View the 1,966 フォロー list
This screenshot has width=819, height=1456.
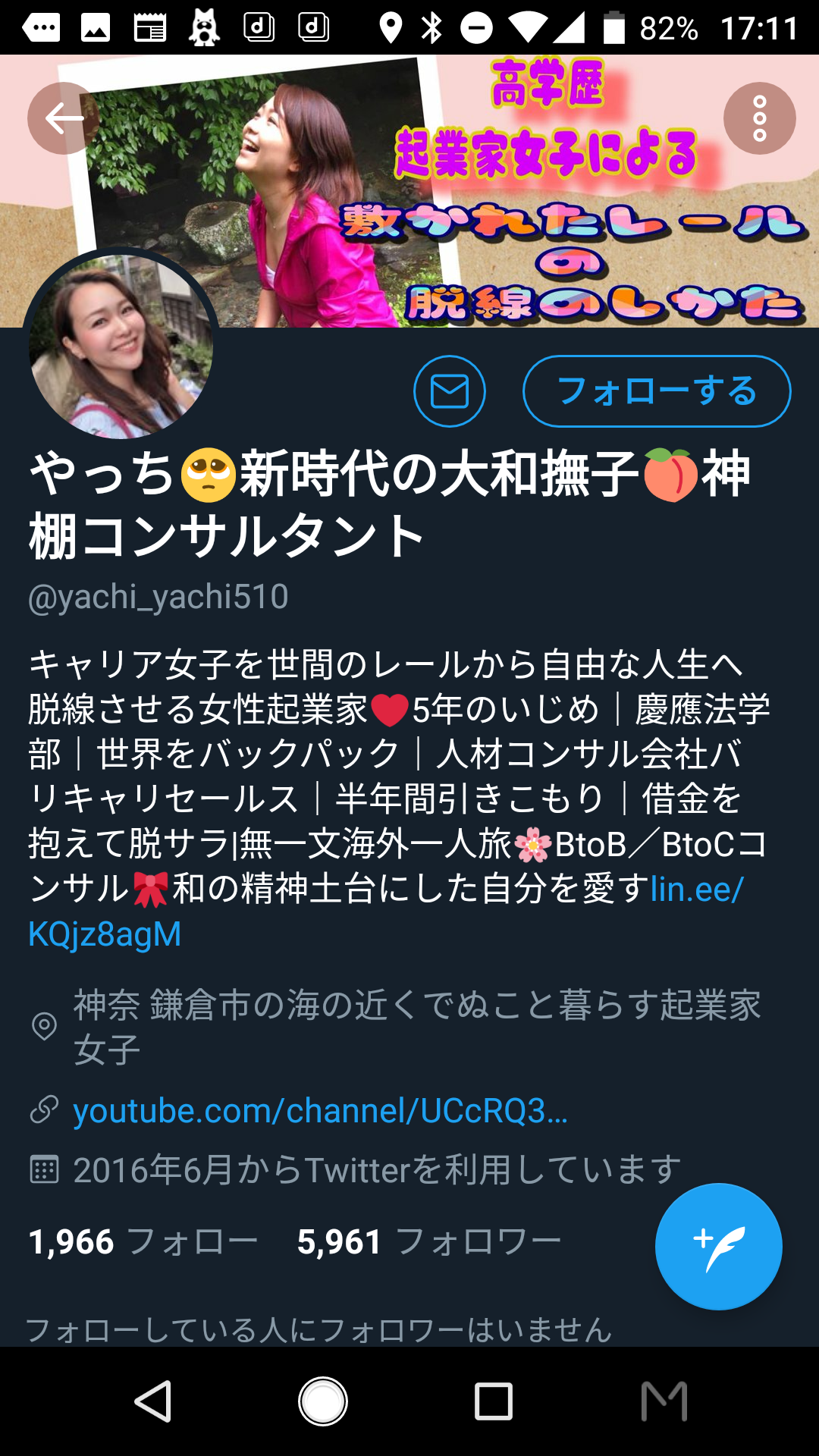click(x=143, y=1242)
